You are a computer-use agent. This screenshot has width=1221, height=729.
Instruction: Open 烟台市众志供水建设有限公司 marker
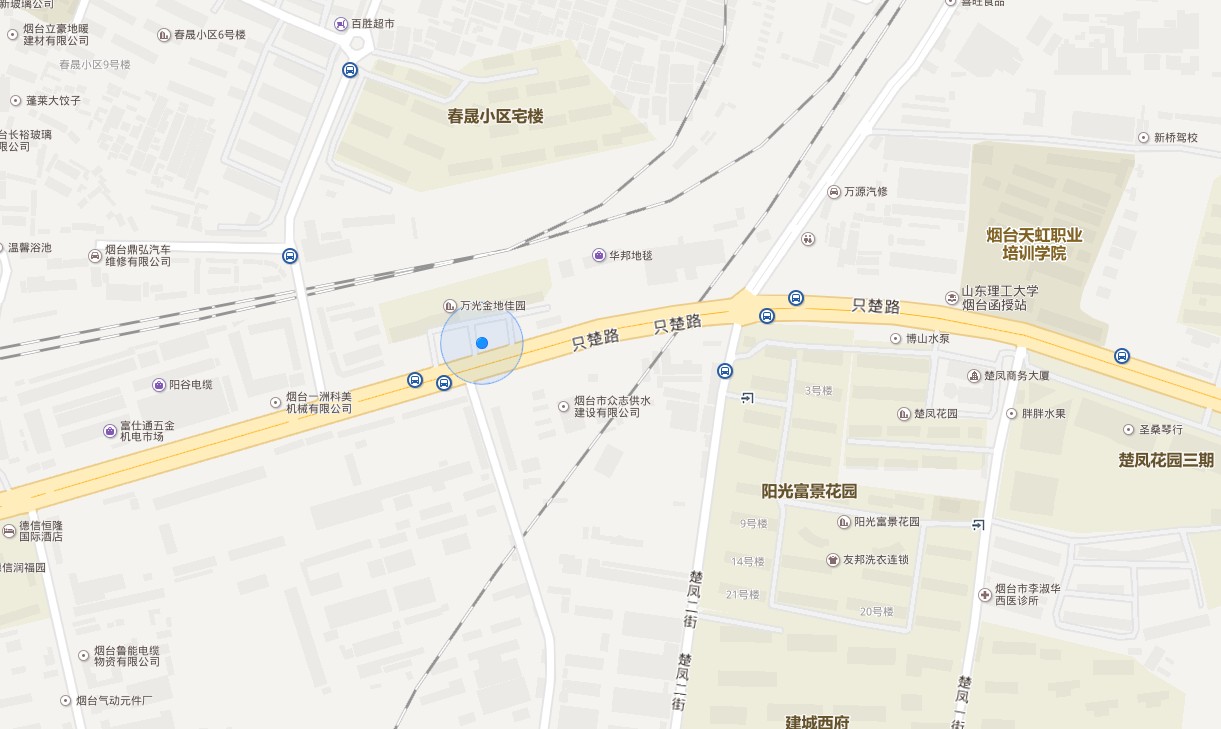(x=563, y=406)
